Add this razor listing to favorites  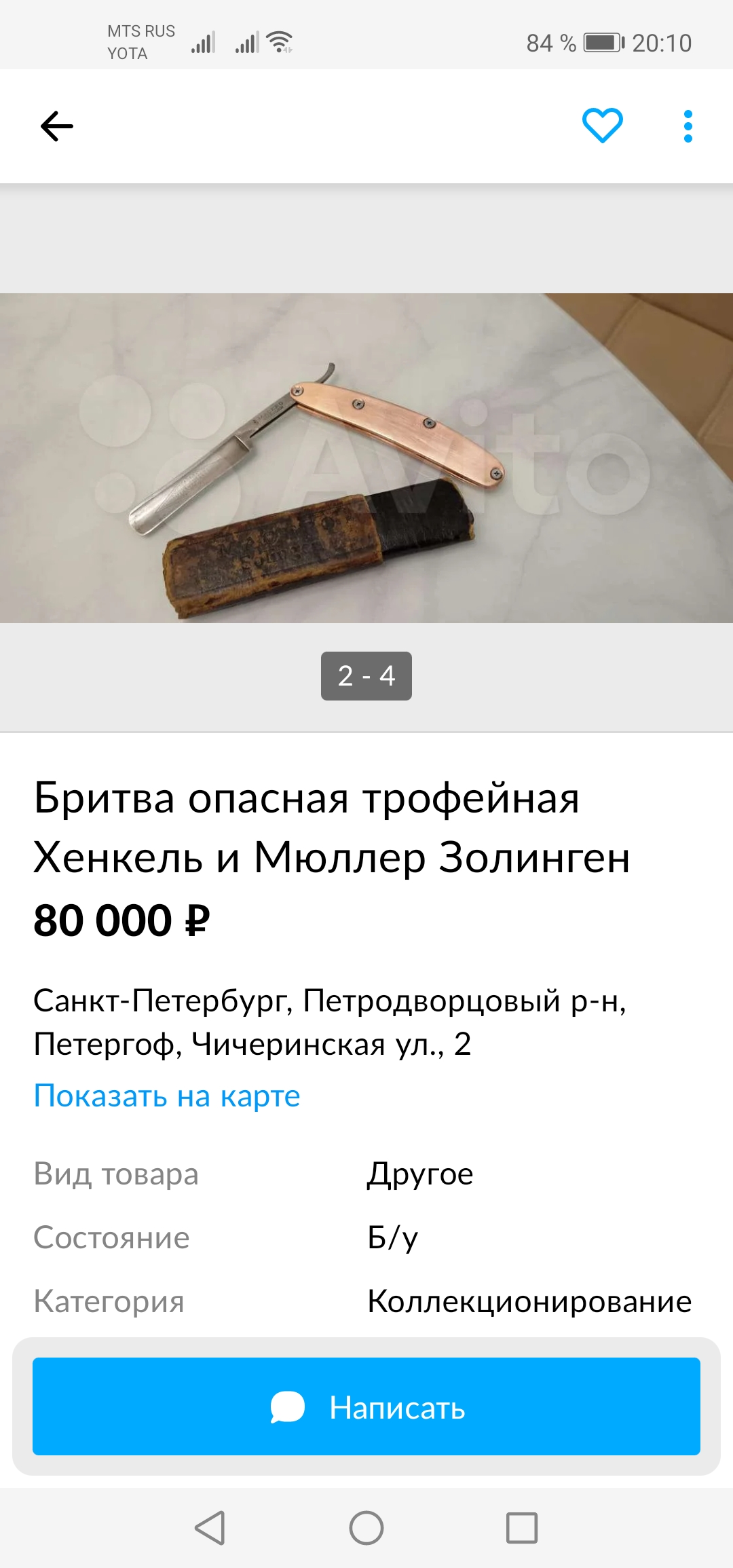tap(602, 126)
